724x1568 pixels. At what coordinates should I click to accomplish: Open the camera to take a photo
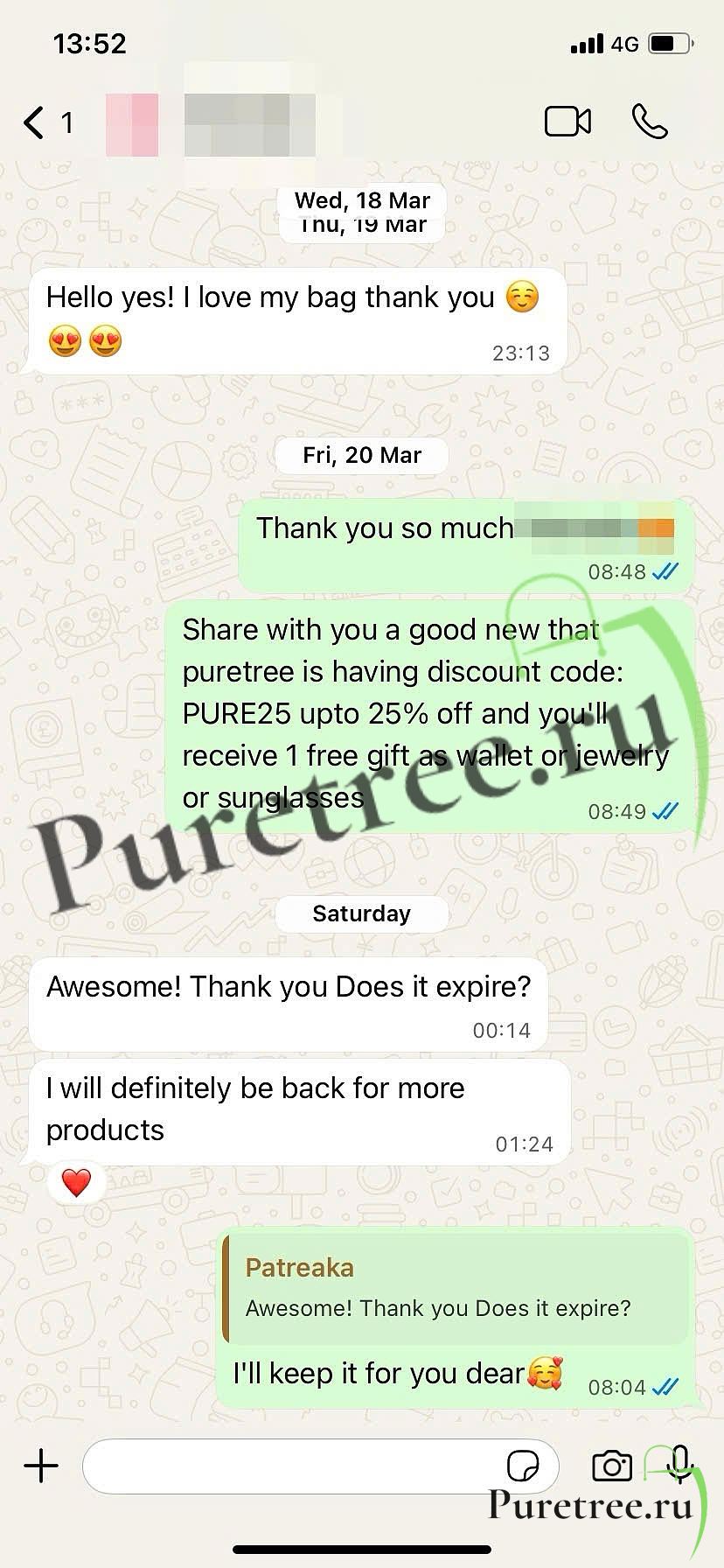point(611,1466)
